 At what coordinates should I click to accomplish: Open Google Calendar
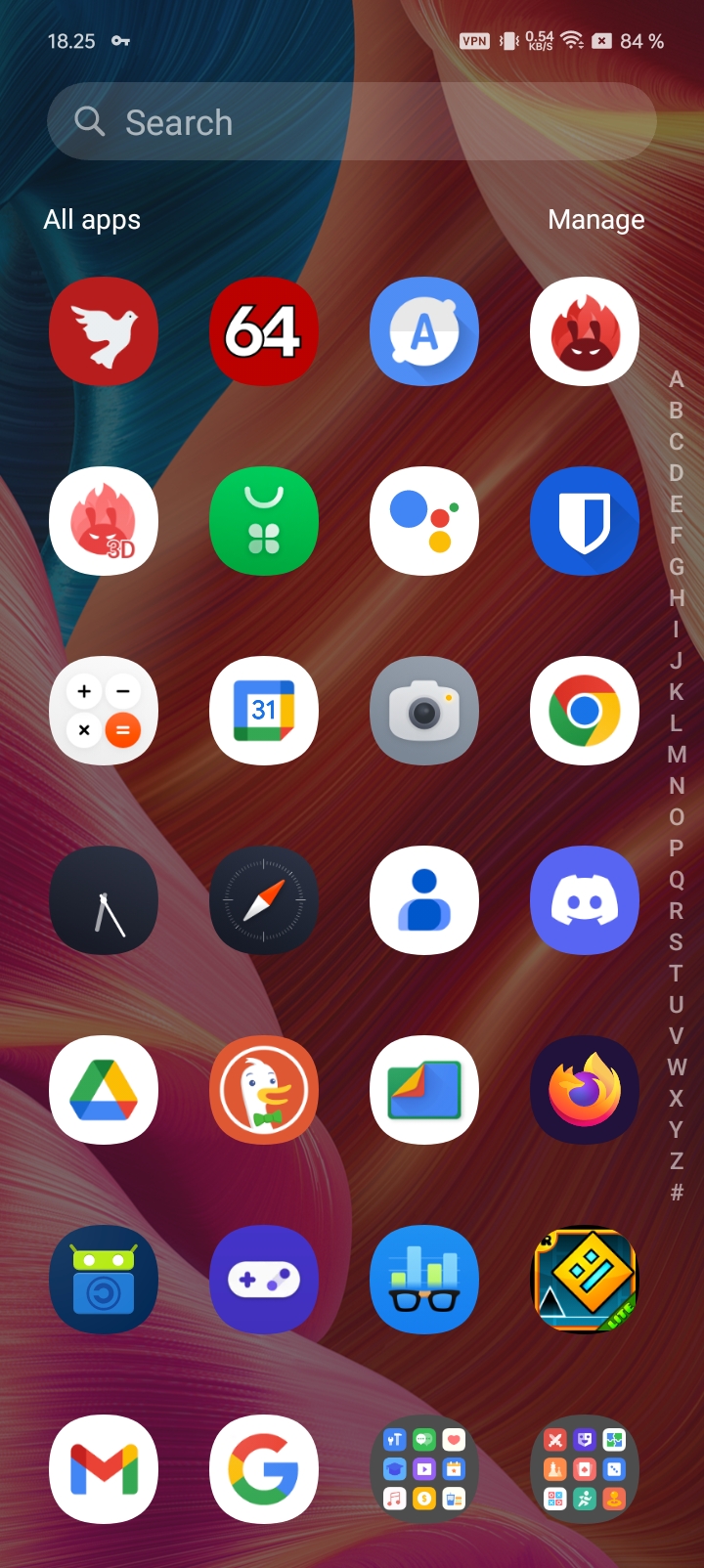point(264,711)
